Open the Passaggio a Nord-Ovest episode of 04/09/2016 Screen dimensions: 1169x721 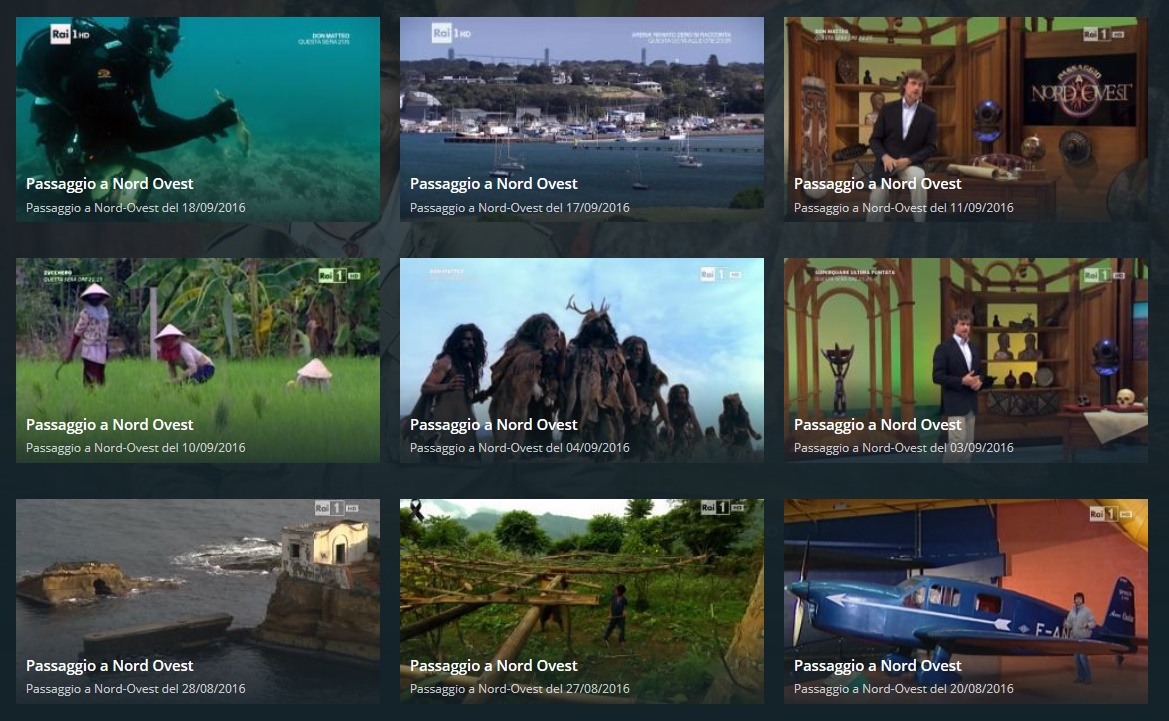[582, 360]
